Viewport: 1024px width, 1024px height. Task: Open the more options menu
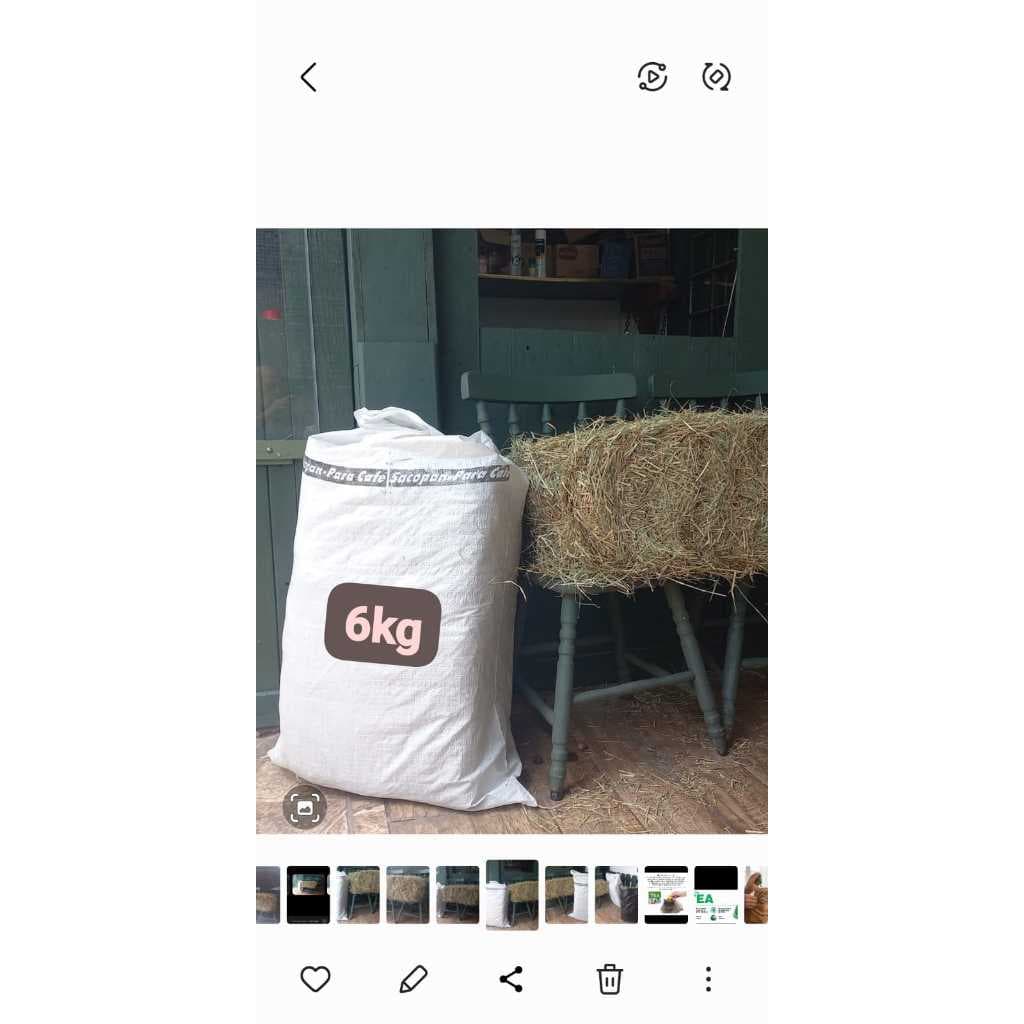[708, 979]
